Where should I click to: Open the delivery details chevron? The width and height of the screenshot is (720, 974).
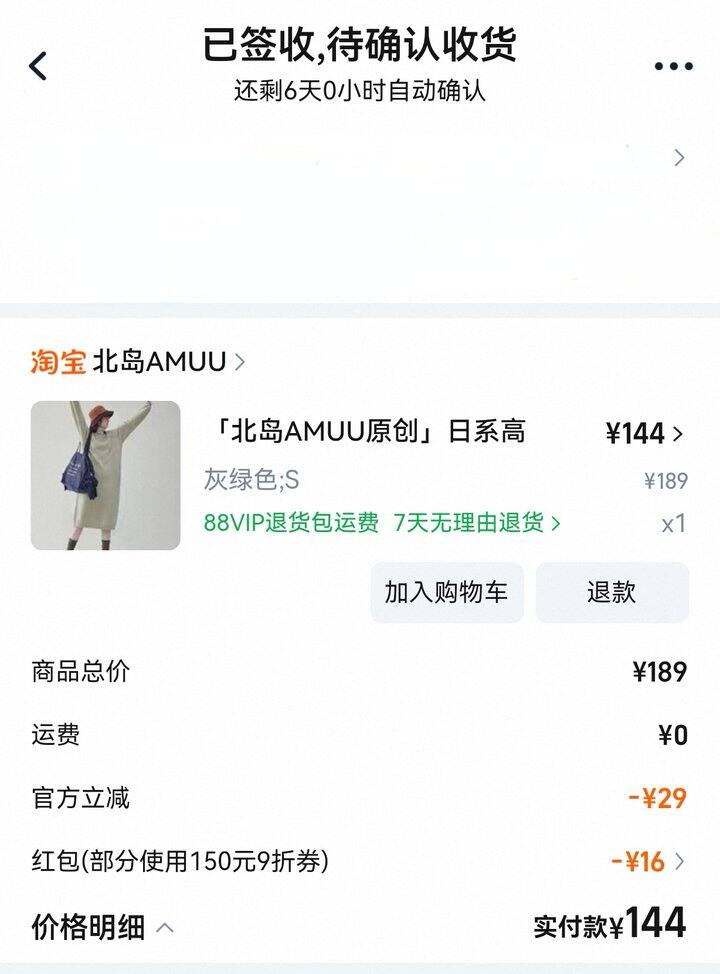[679, 158]
